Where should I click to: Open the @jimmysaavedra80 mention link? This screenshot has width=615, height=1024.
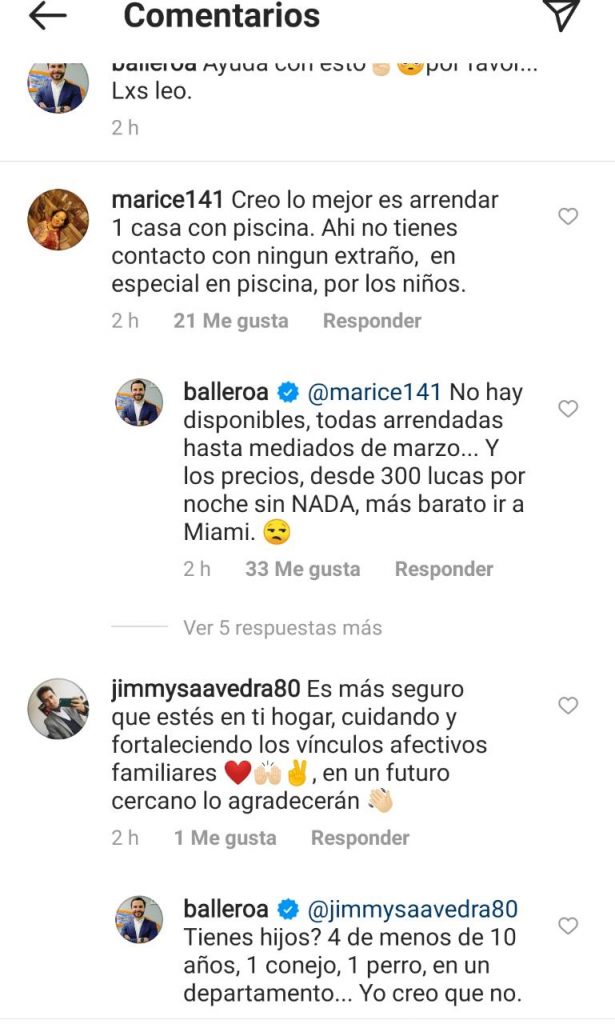point(412,909)
